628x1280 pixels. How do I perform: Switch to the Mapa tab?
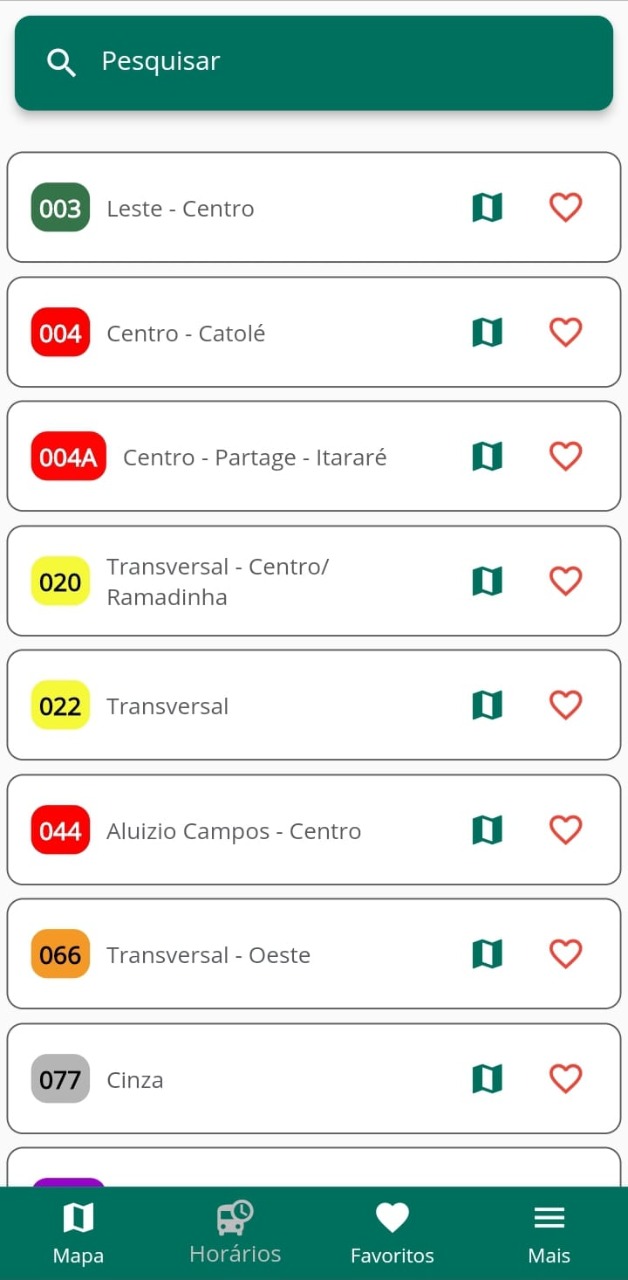click(x=78, y=1233)
